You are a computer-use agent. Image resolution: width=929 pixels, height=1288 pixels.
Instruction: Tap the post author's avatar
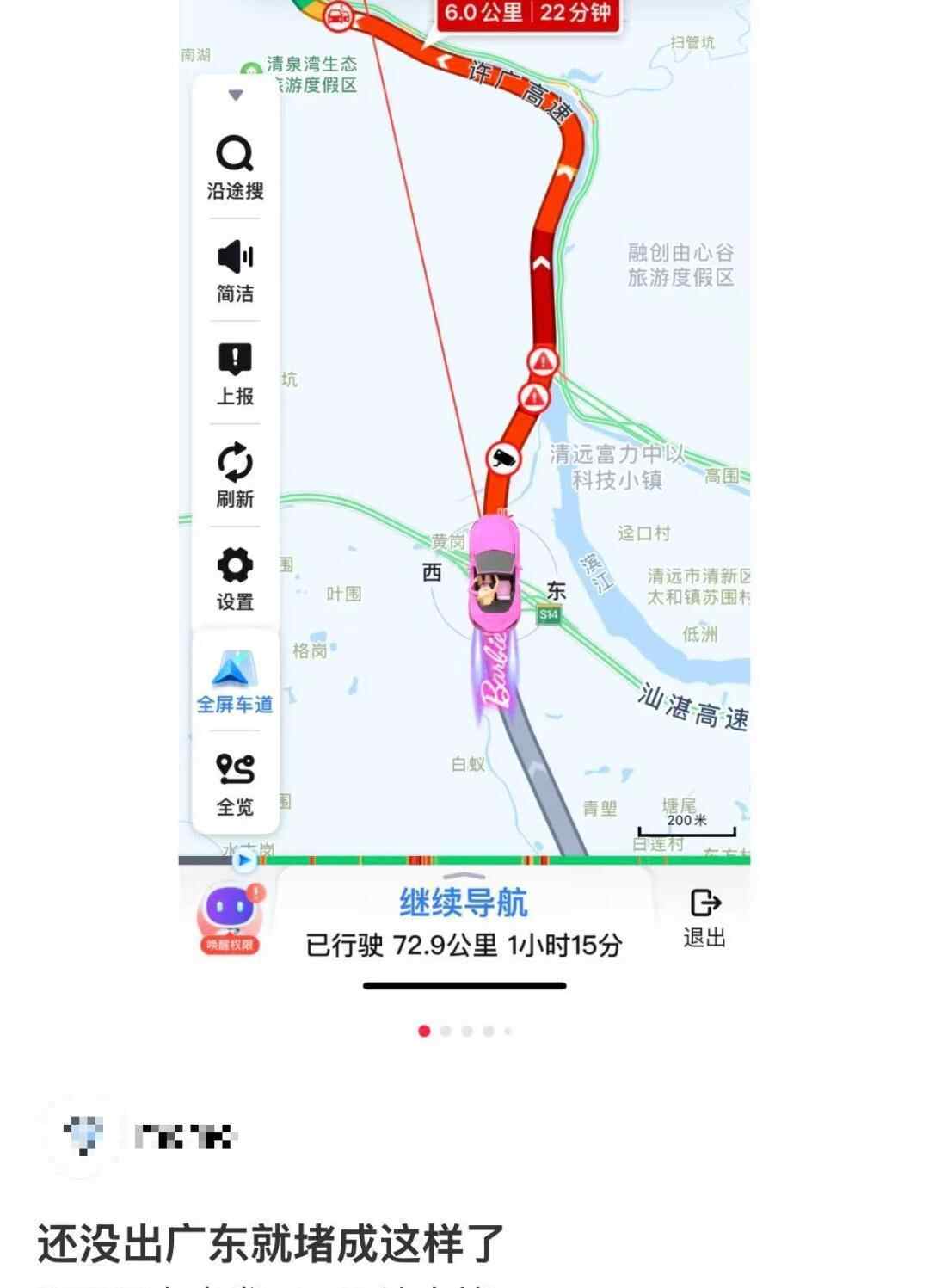coord(83,1136)
